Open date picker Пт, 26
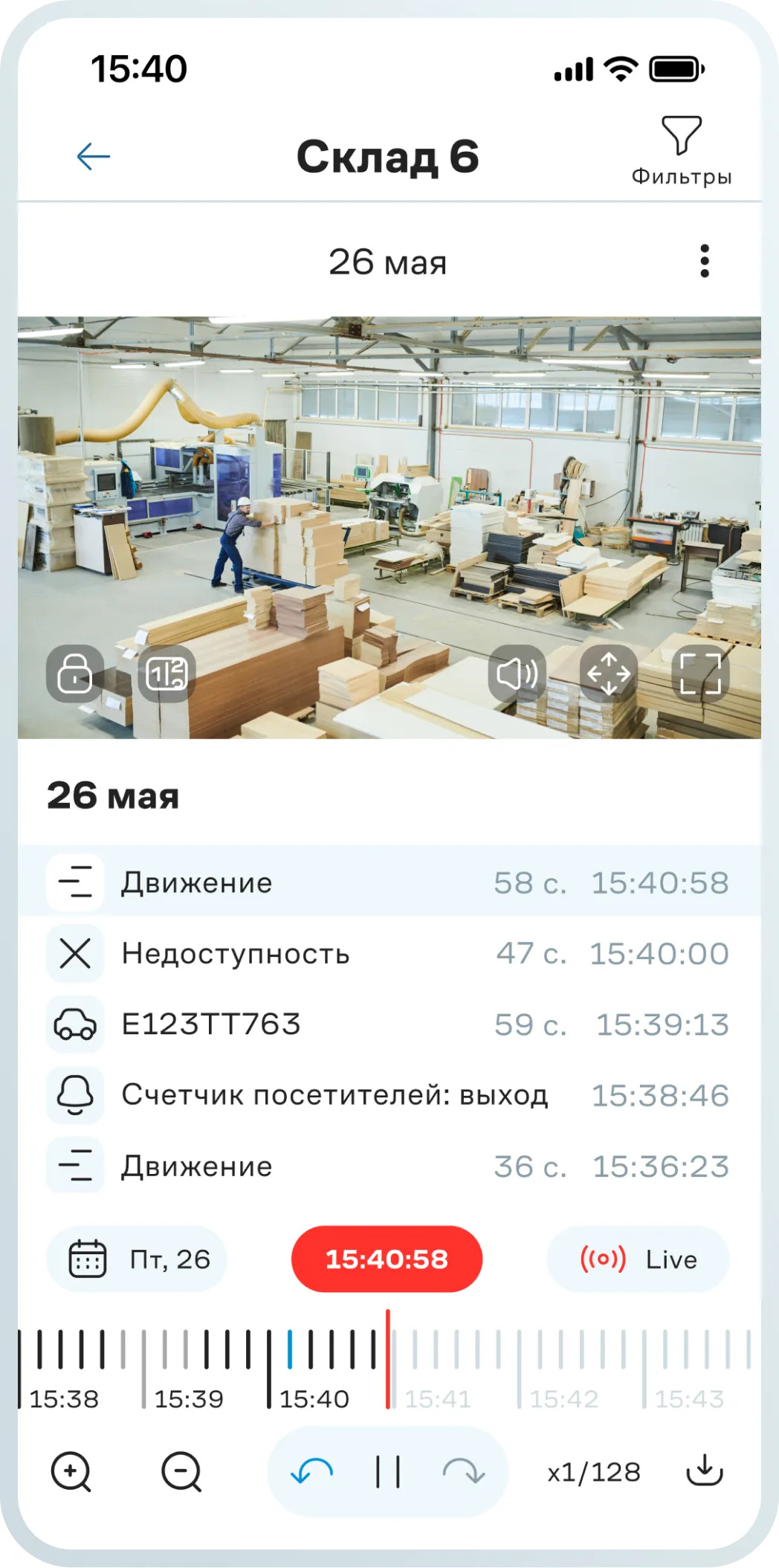The width and height of the screenshot is (779, 1568). (x=138, y=1259)
